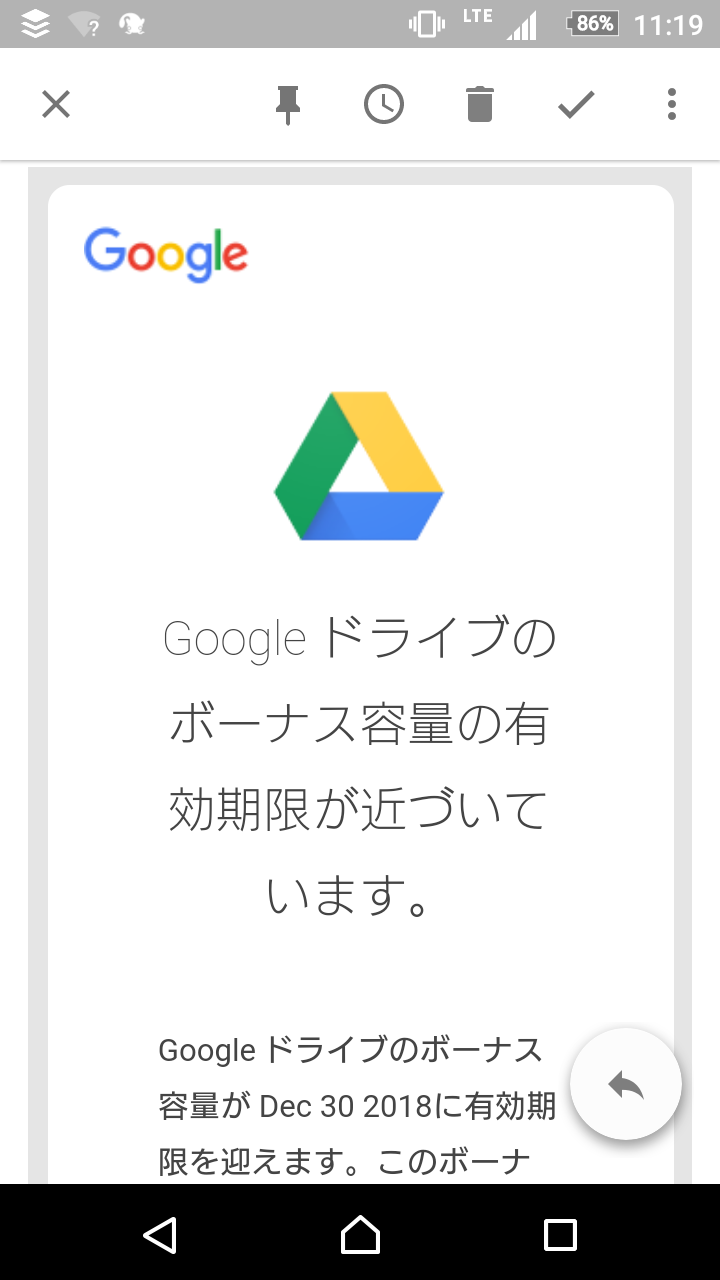Mark the email as done
Image resolution: width=720 pixels, height=1280 pixels.
click(576, 104)
